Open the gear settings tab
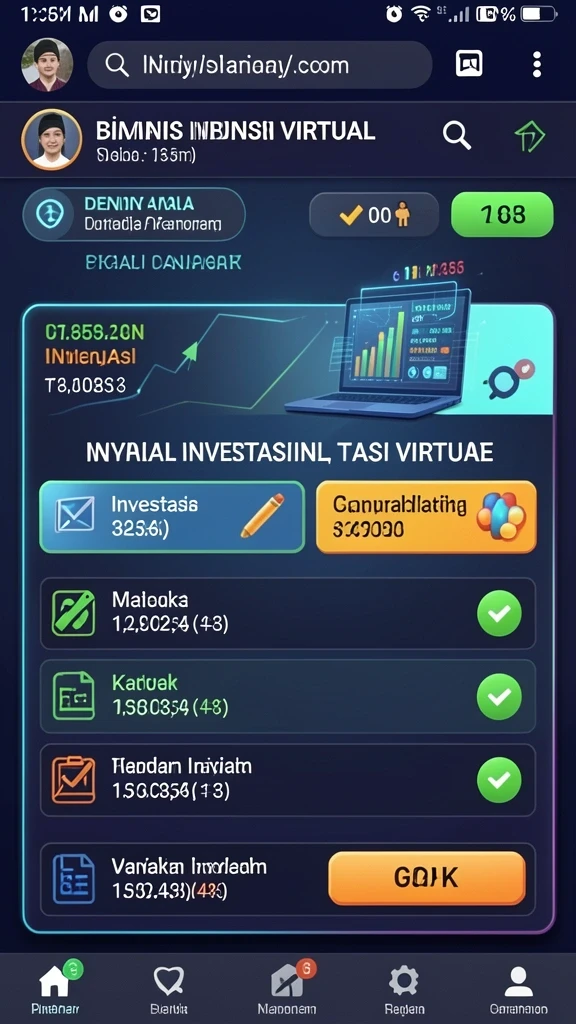The width and height of the screenshot is (576, 1024). (404, 988)
